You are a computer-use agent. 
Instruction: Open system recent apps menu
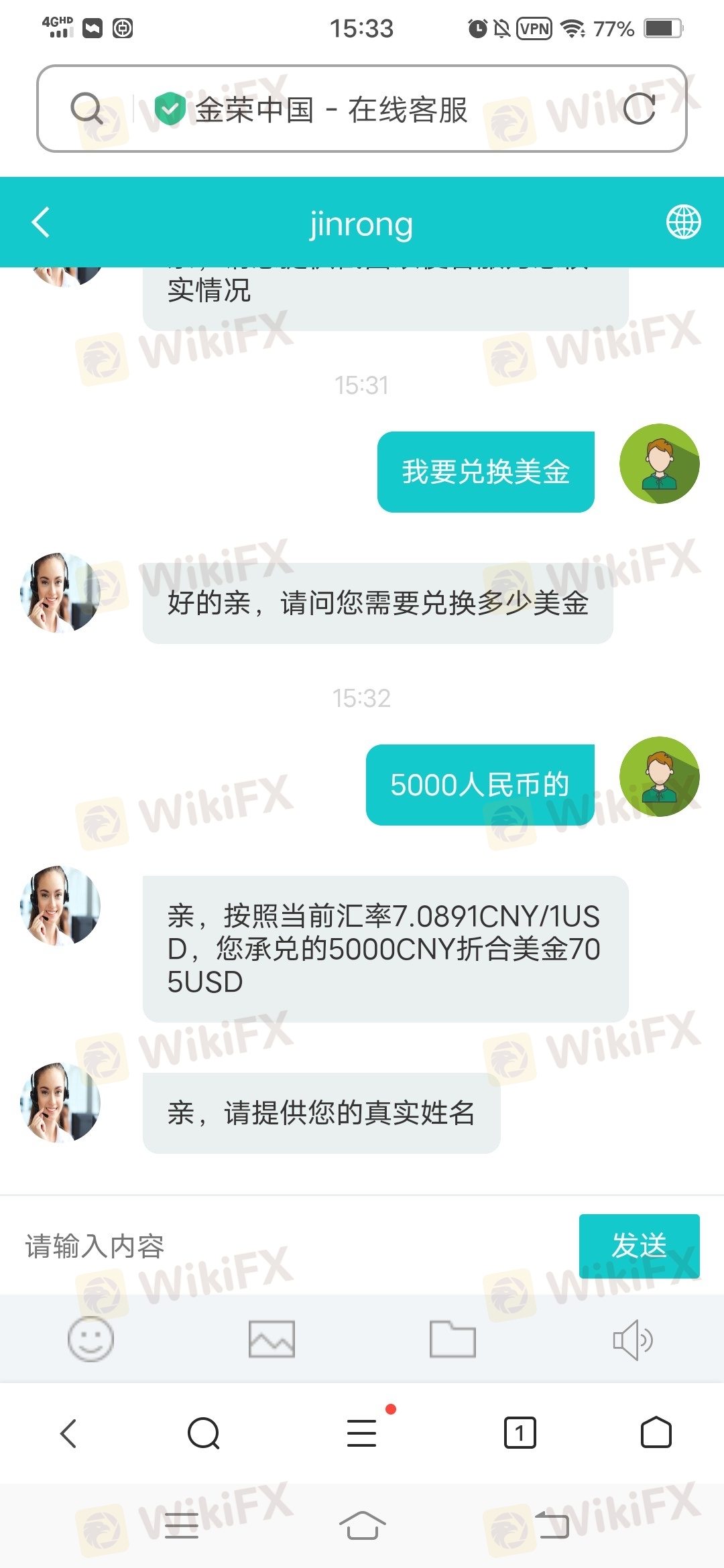(181, 1525)
